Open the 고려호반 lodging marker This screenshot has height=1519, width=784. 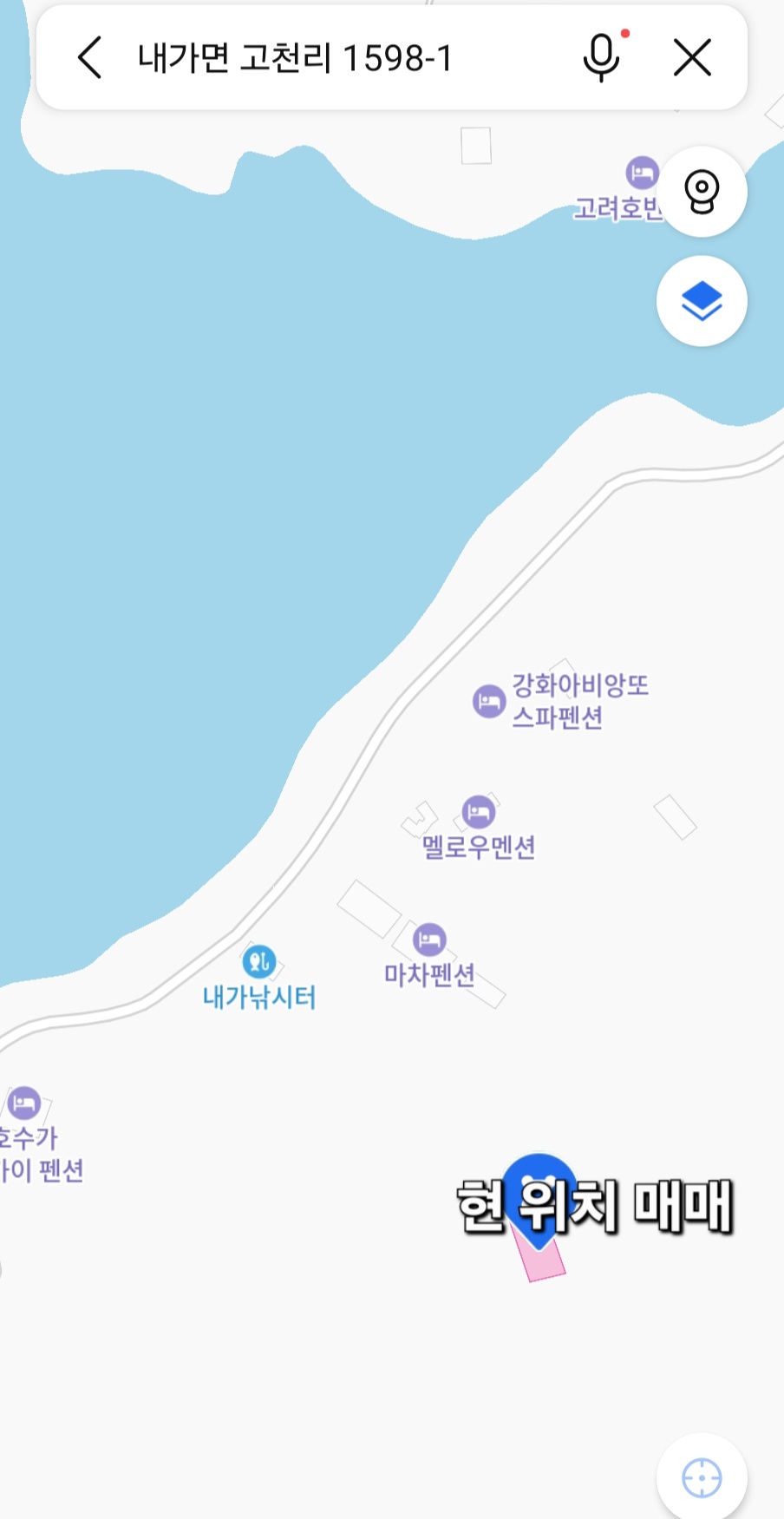click(x=642, y=174)
